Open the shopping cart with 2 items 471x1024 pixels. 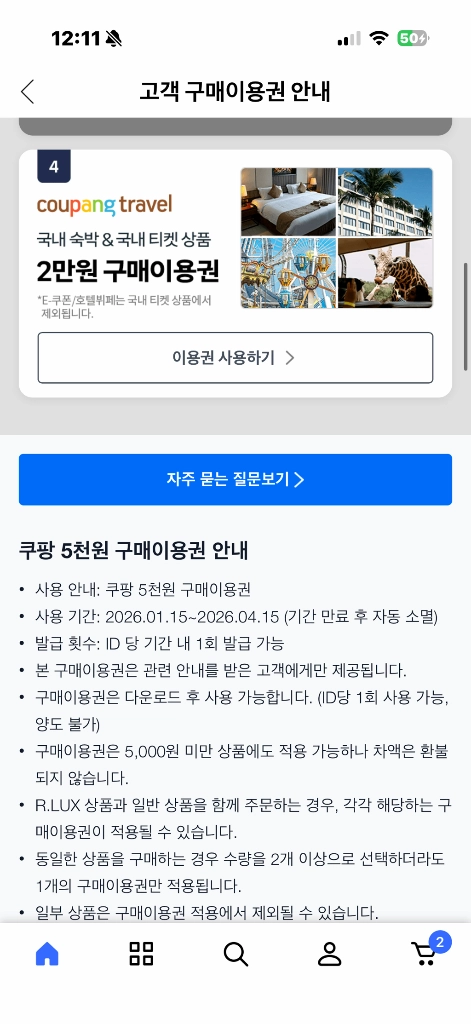click(427, 951)
